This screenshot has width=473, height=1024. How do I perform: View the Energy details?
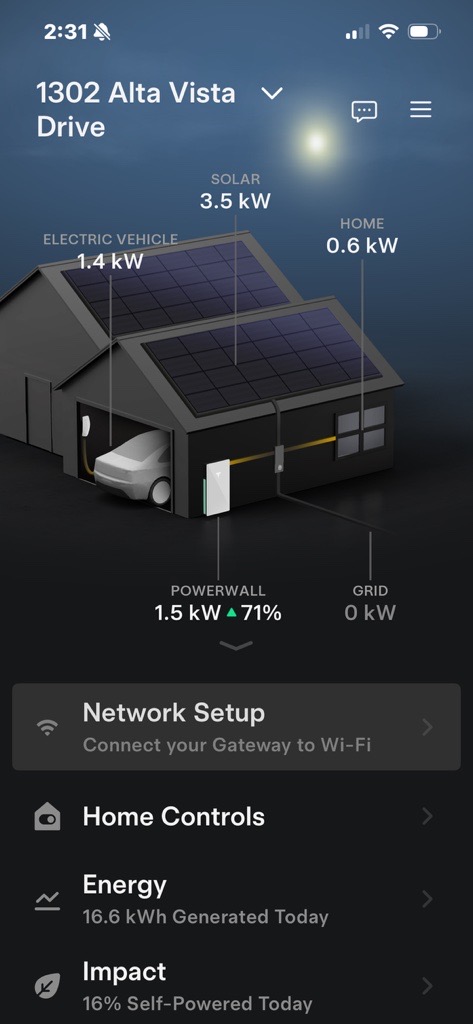236,899
